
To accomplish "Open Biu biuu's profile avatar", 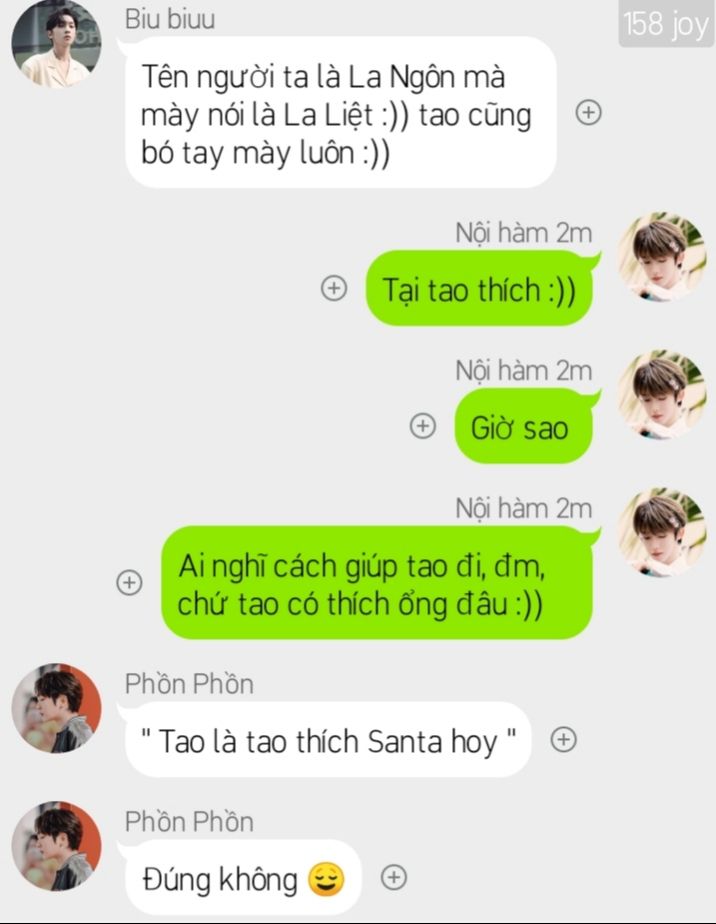I will tap(56, 43).
